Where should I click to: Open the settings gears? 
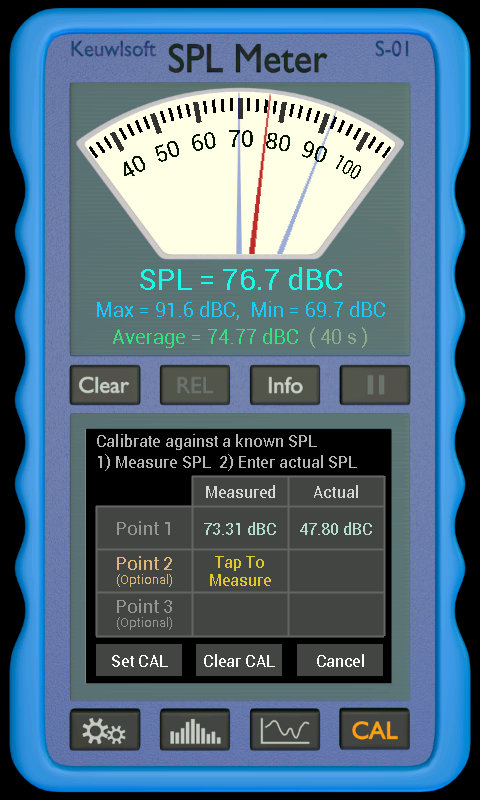click(105, 730)
